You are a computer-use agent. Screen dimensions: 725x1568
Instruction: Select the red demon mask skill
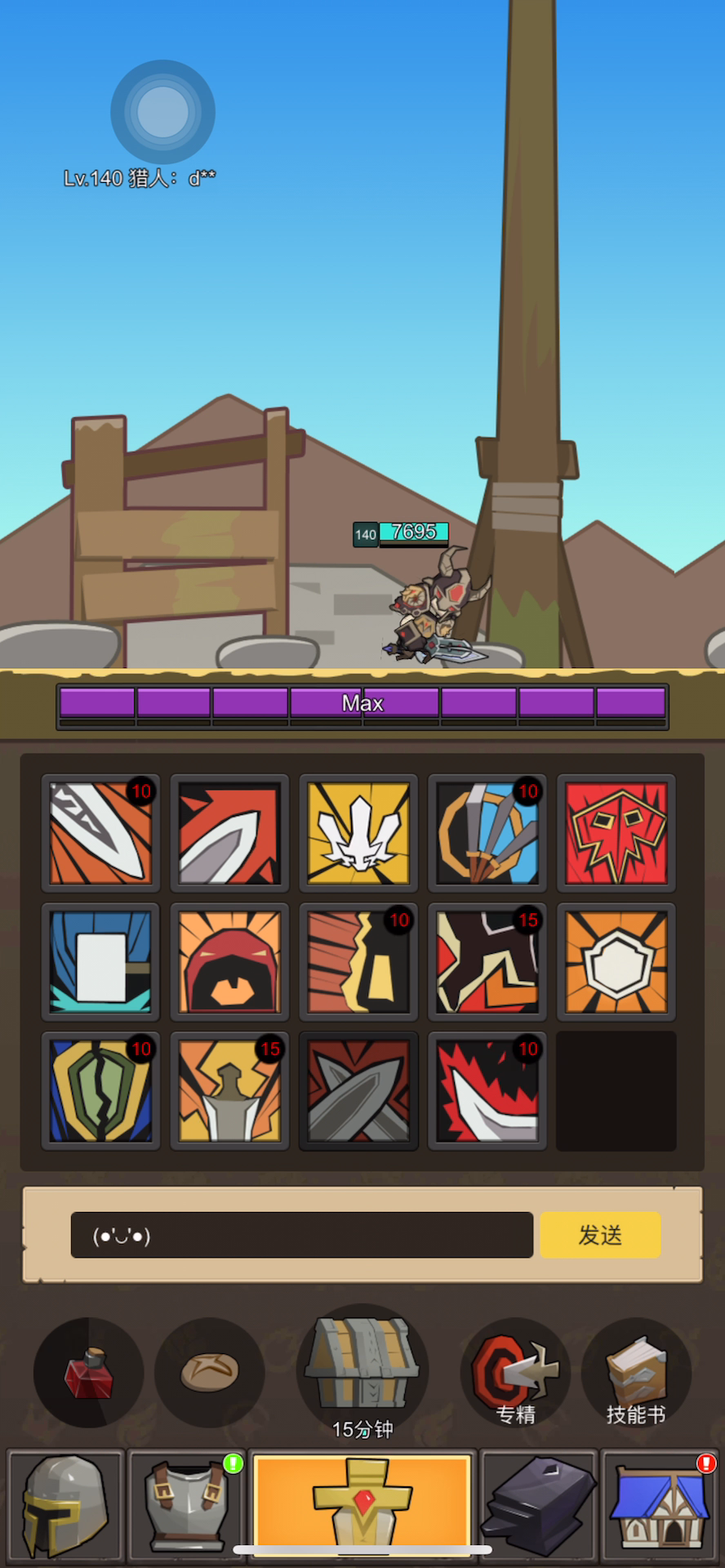[x=616, y=833]
